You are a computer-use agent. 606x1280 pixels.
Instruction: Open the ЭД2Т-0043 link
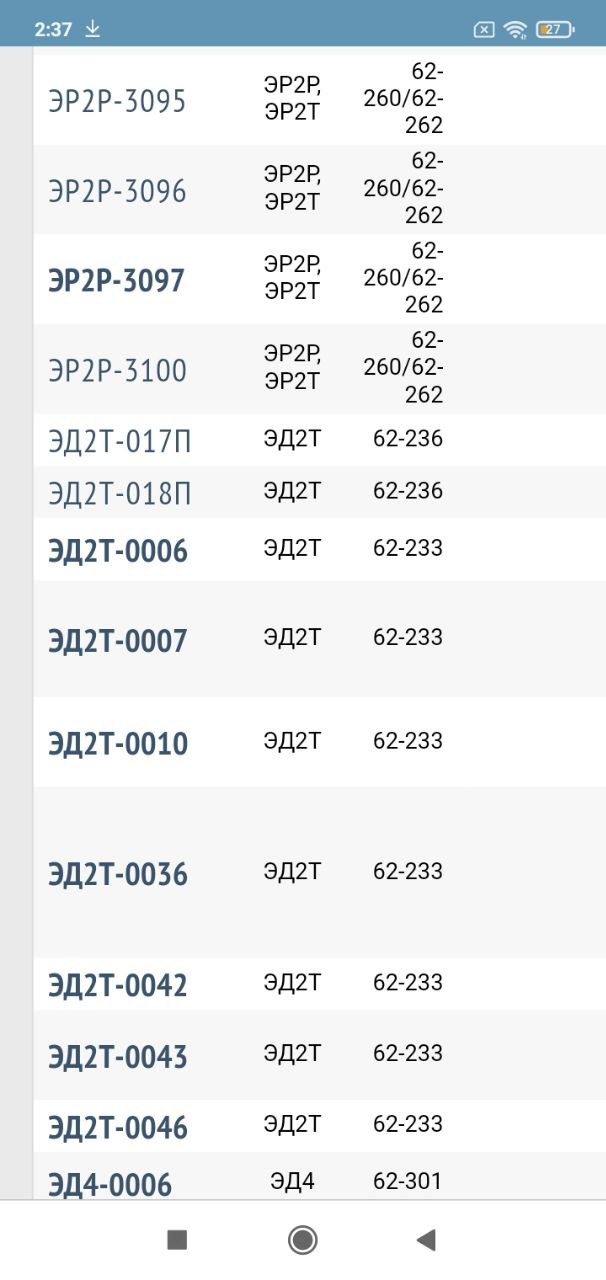pyautogui.click(x=118, y=1056)
